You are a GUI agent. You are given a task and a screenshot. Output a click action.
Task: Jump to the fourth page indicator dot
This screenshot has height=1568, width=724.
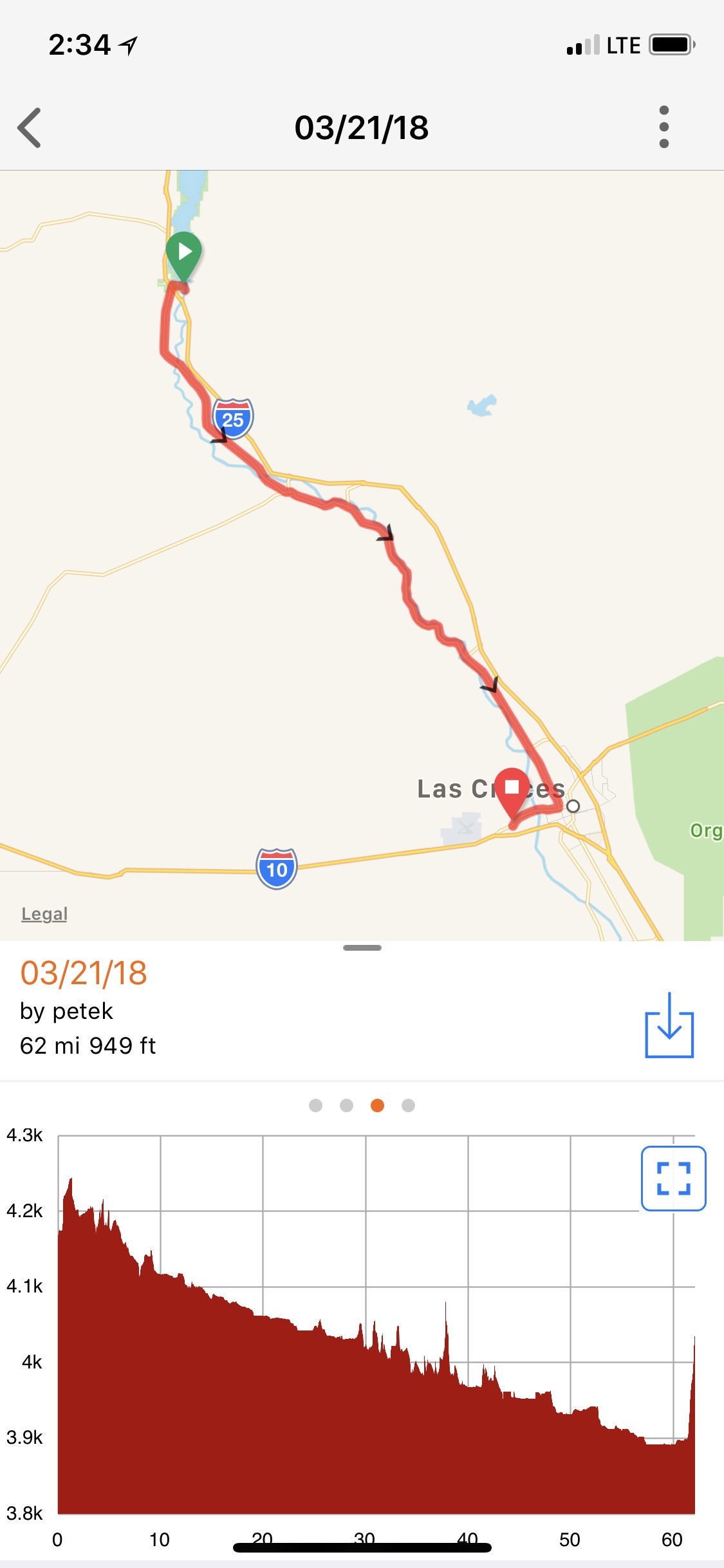point(408,1105)
